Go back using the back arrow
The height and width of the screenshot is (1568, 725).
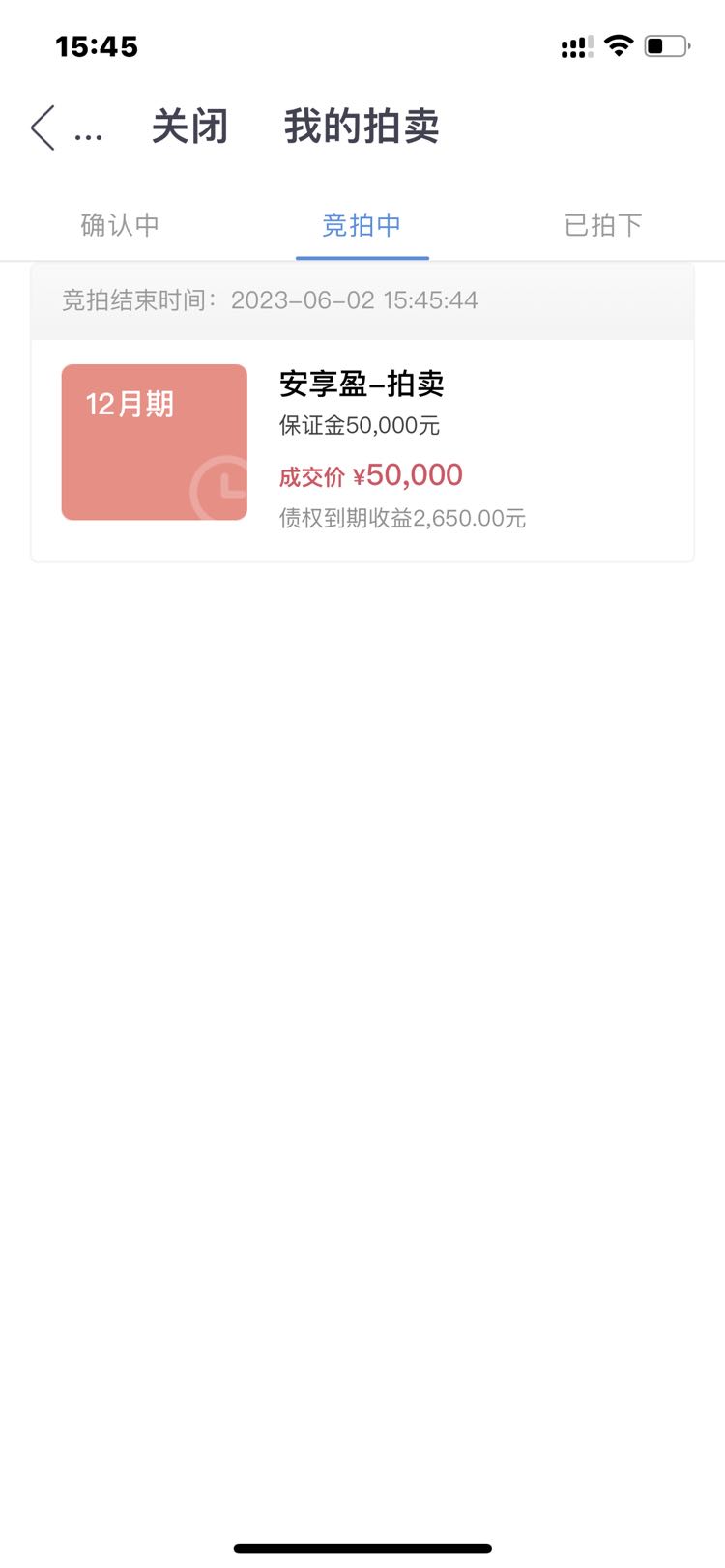43,128
